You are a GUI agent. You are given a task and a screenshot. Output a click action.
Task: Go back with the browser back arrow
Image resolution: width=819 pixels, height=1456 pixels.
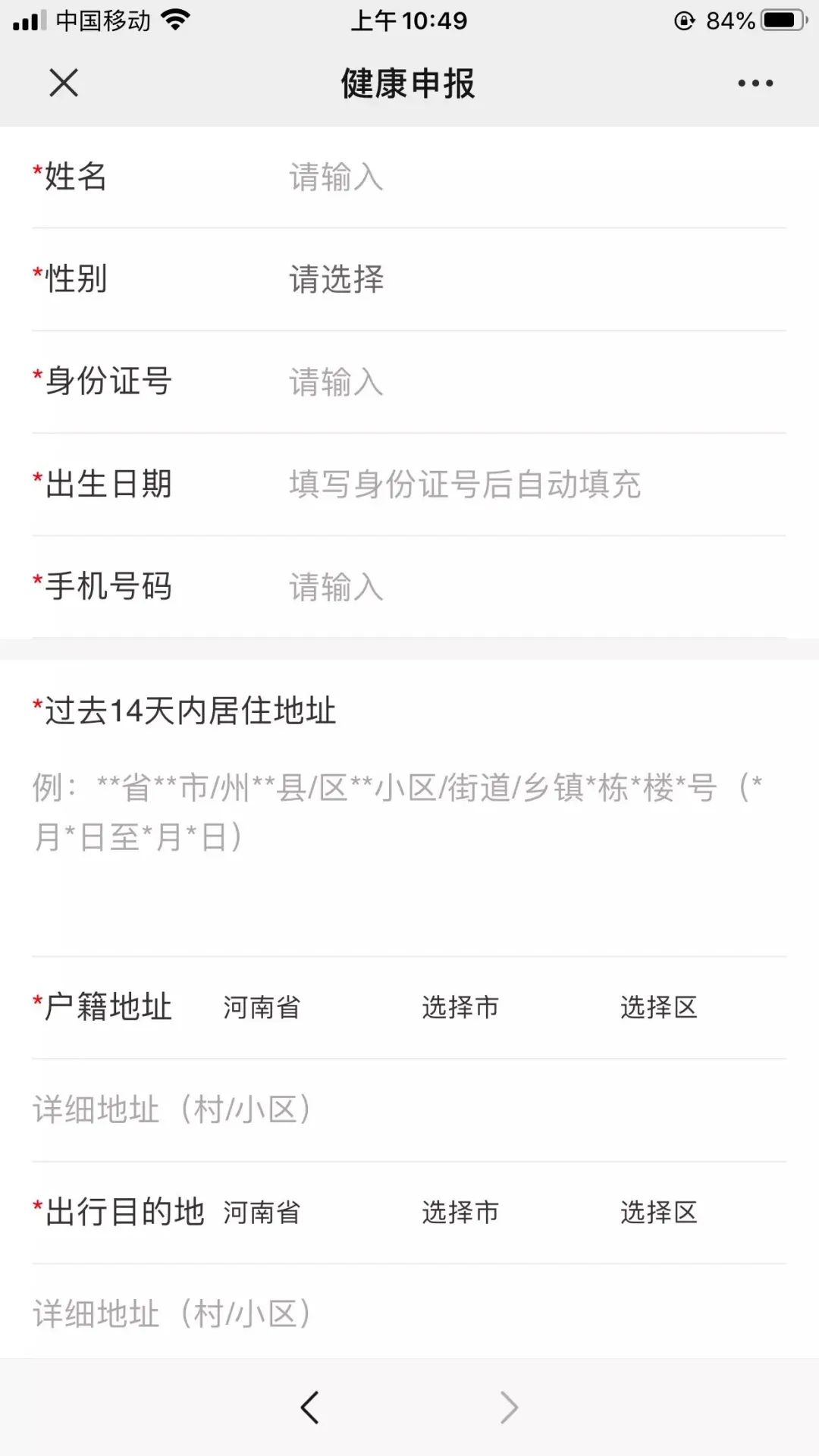[x=309, y=1407]
